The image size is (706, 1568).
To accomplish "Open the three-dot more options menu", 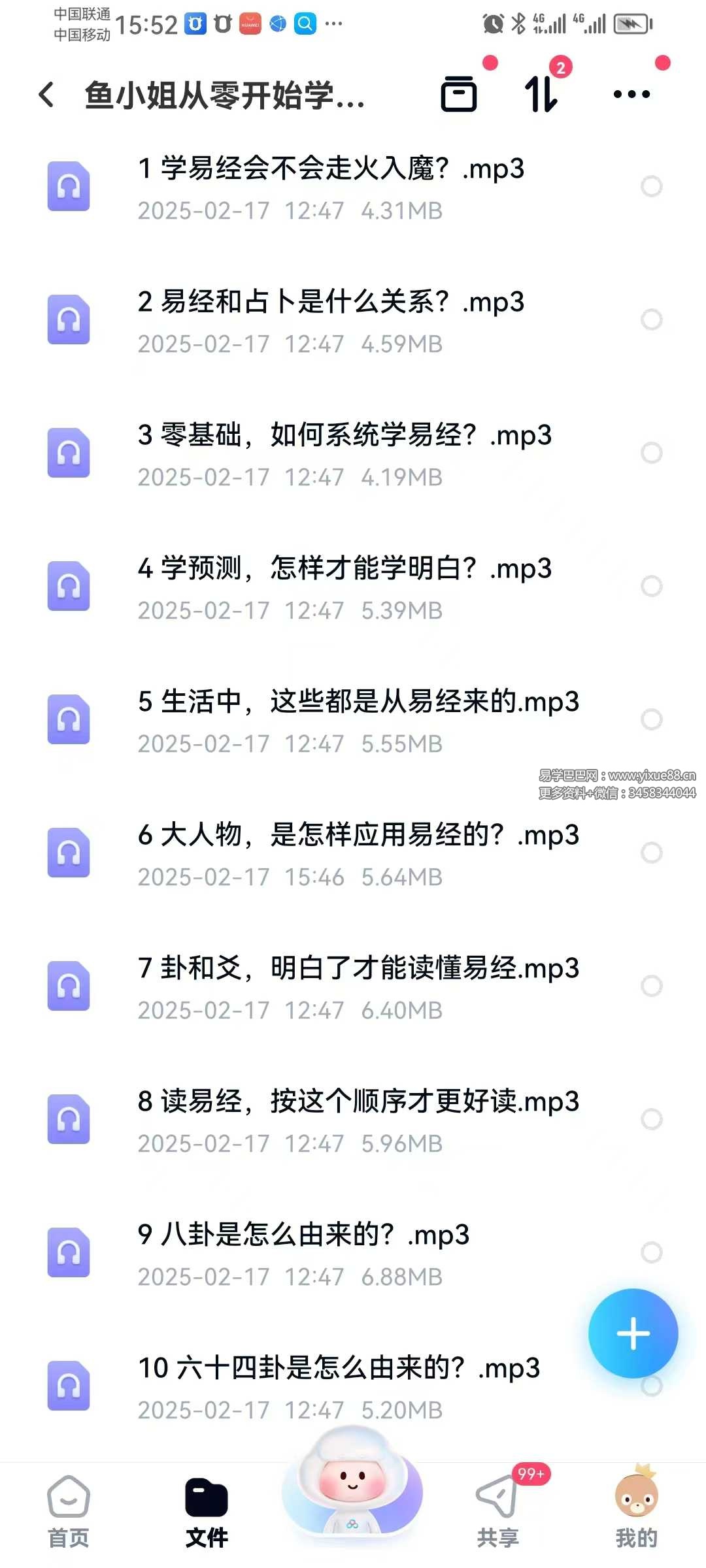I will point(630,95).
